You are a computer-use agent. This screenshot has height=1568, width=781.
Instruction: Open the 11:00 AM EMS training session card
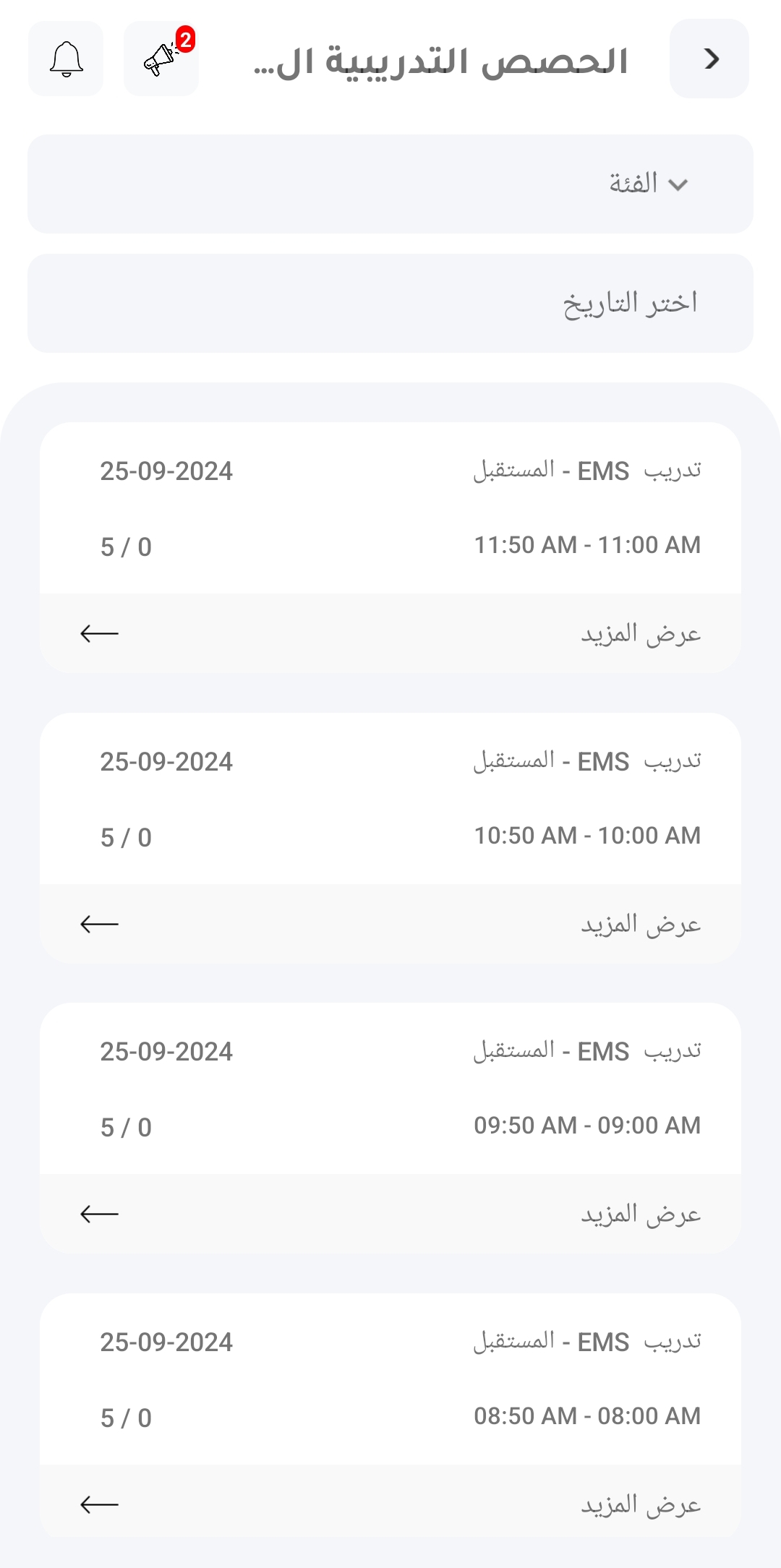[x=390, y=508]
